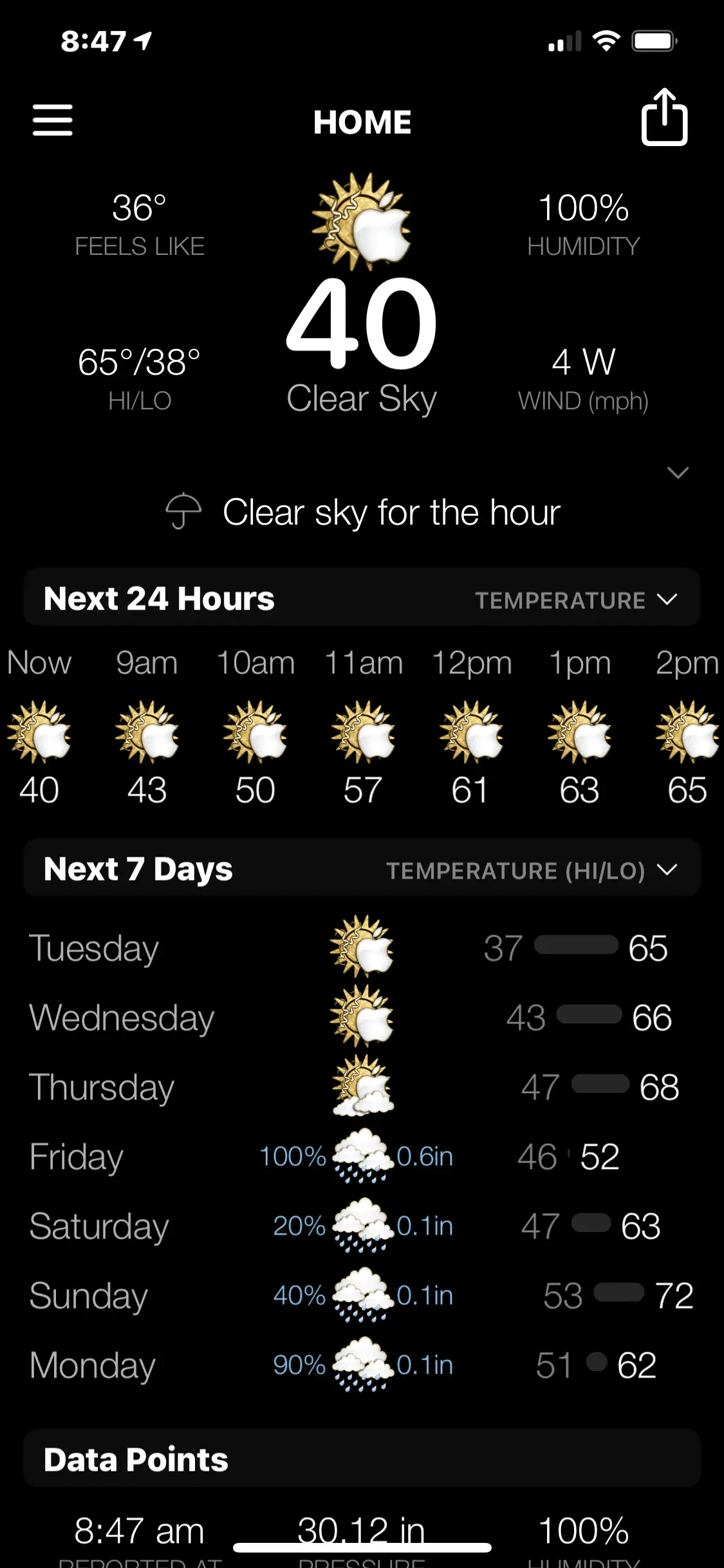Image resolution: width=724 pixels, height=1568 pixels.
Task: Open the Next 24 Hours temperature dropdown
Action: pos(575,600)
